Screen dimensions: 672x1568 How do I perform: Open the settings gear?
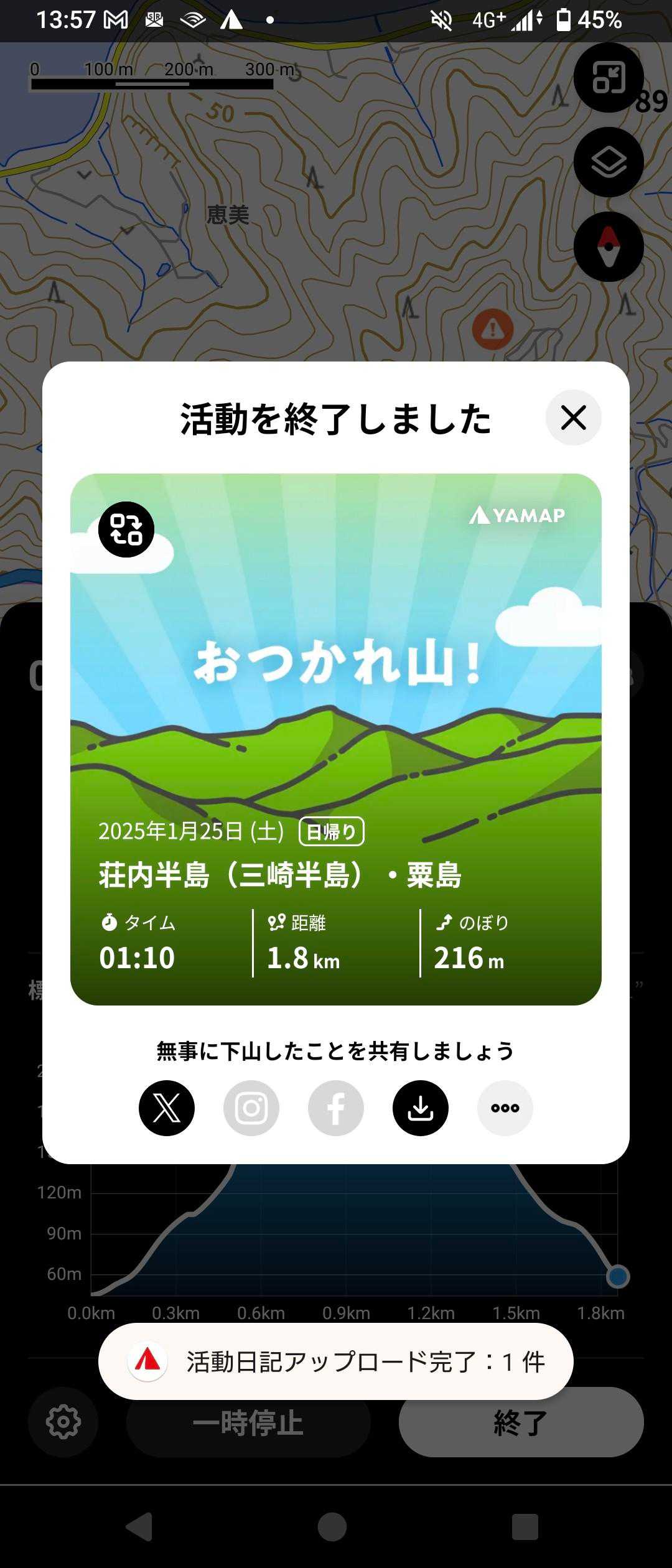[x=63, y=1422]
